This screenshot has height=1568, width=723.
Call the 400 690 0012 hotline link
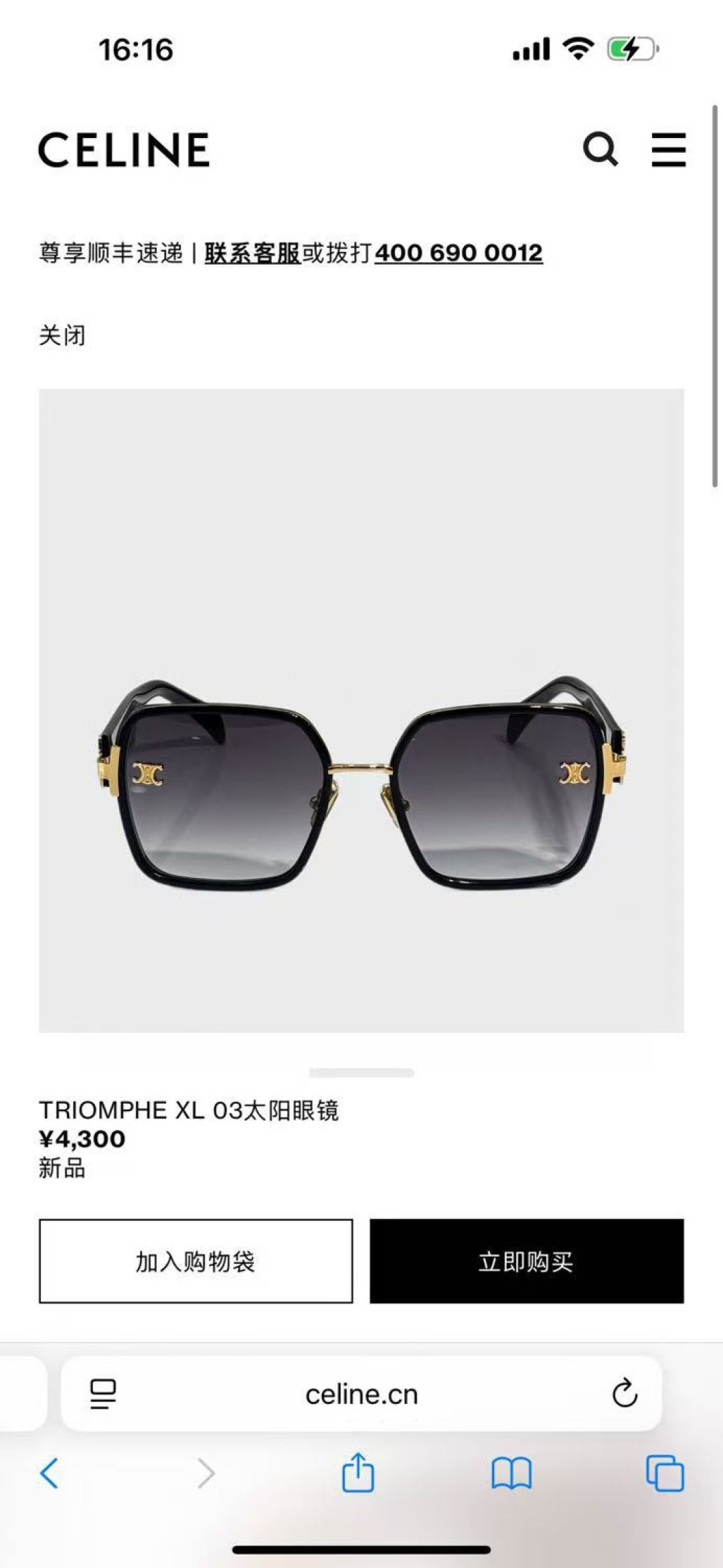coord(459,253)
